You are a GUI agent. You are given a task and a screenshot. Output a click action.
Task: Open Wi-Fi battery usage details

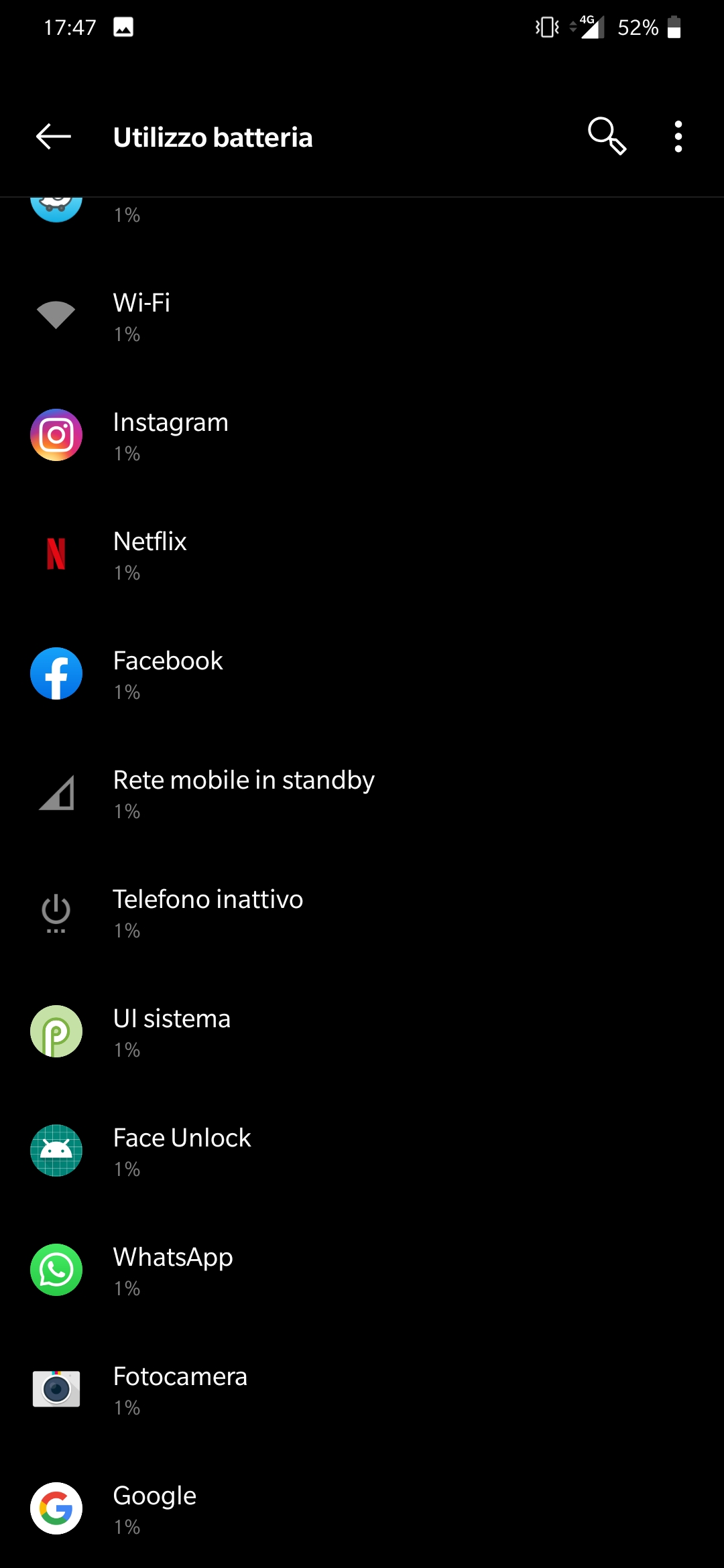[x=362, y=316]
